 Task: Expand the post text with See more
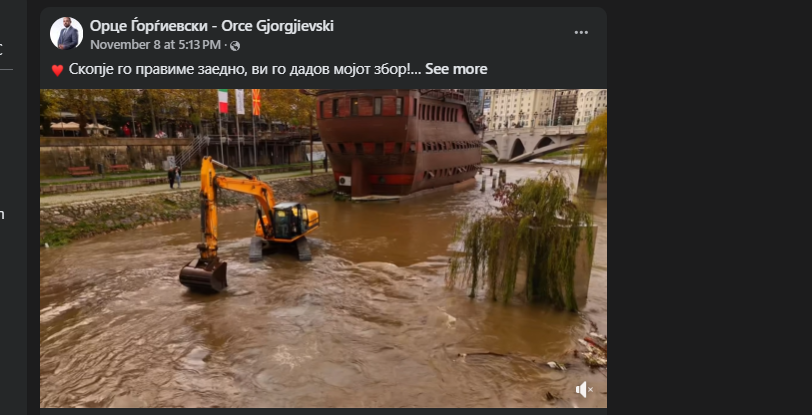456,69
